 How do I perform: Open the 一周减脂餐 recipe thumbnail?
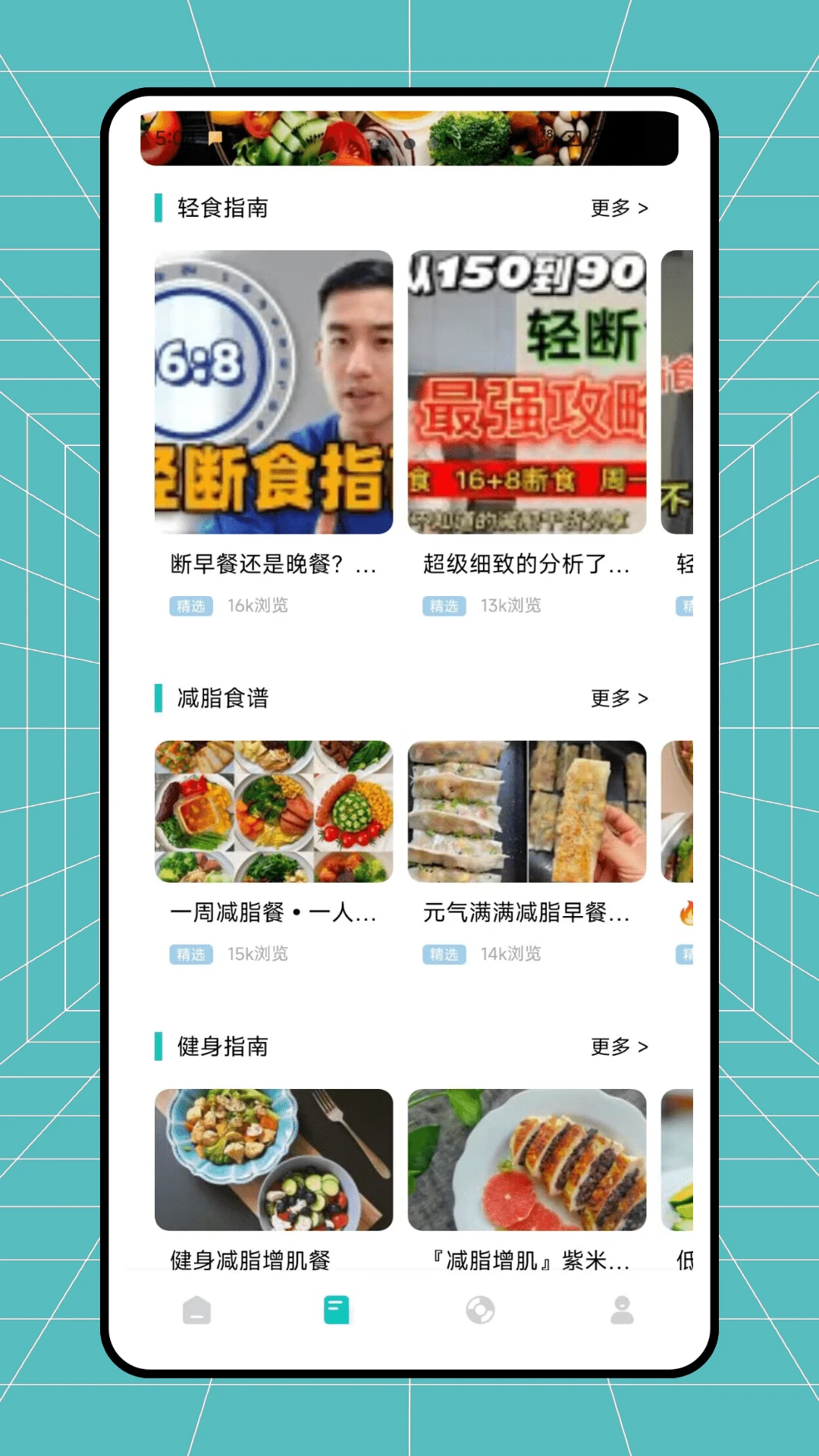(x=275, y=811)
